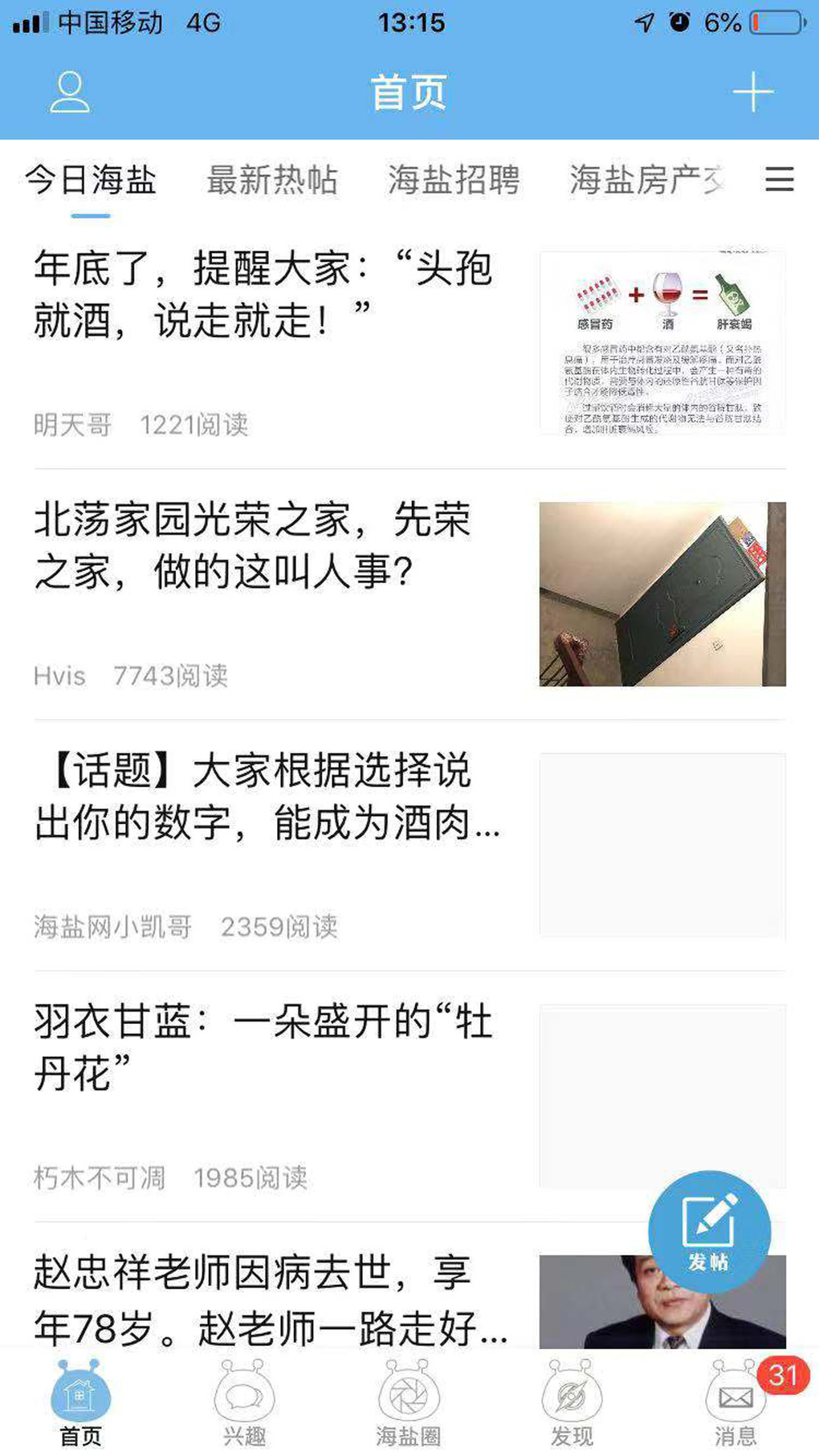Open the user profile icon

[x=70, y=92]
